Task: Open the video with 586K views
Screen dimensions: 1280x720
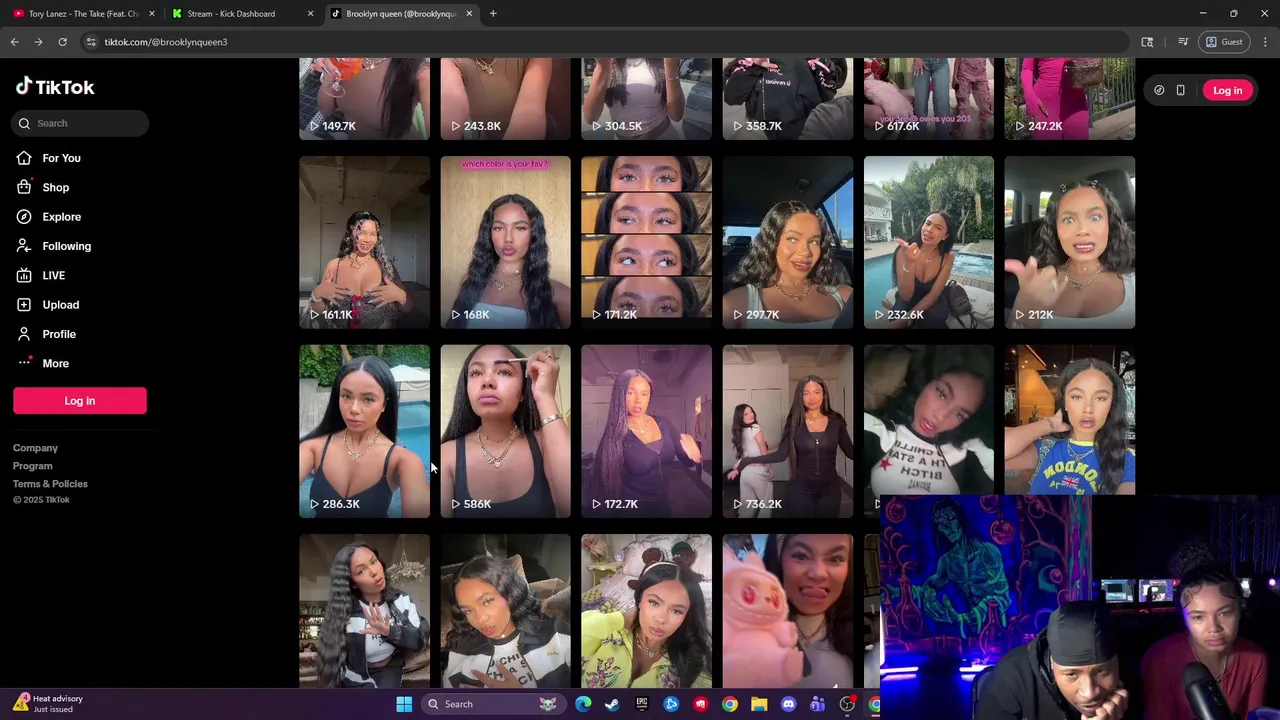Action: pos(505,431)
